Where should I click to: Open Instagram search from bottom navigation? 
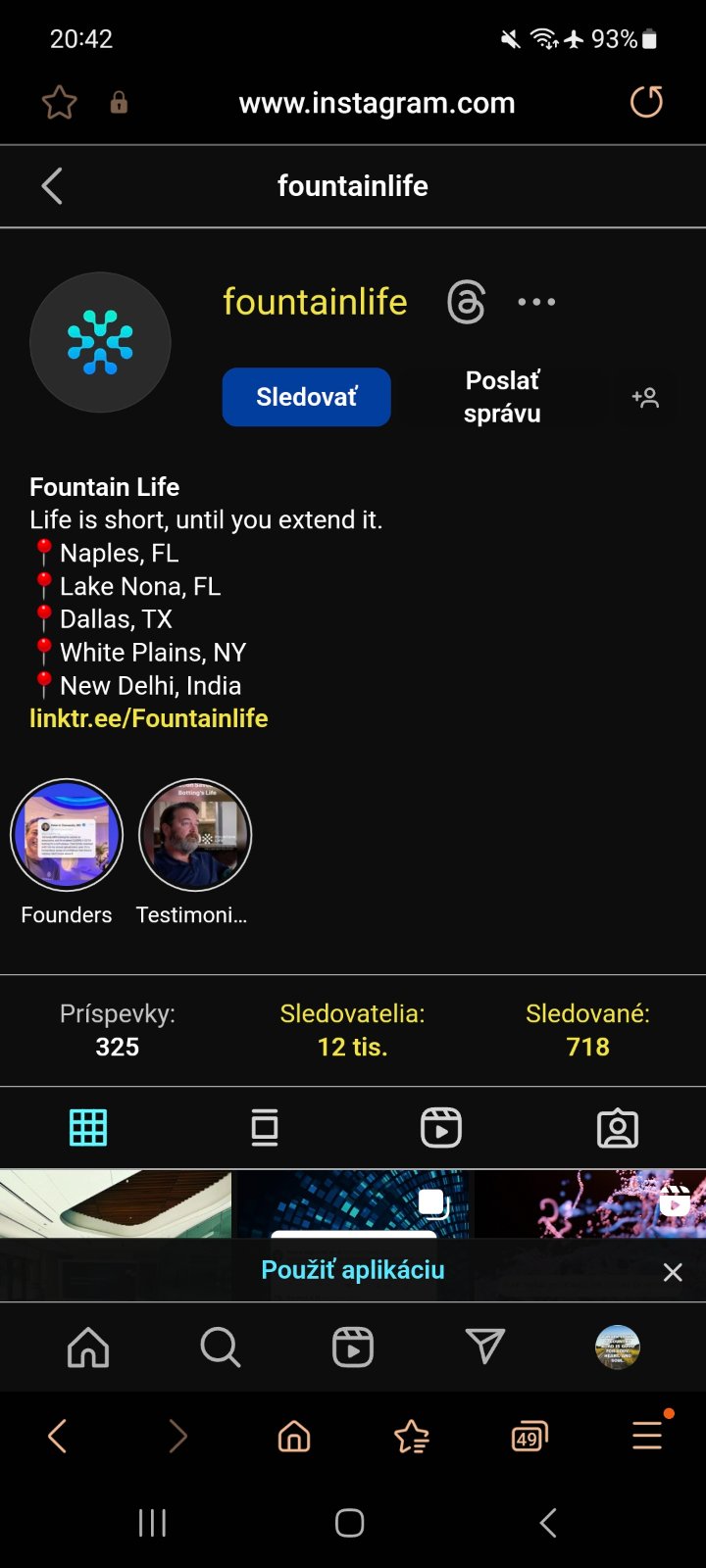point(221,1347)
